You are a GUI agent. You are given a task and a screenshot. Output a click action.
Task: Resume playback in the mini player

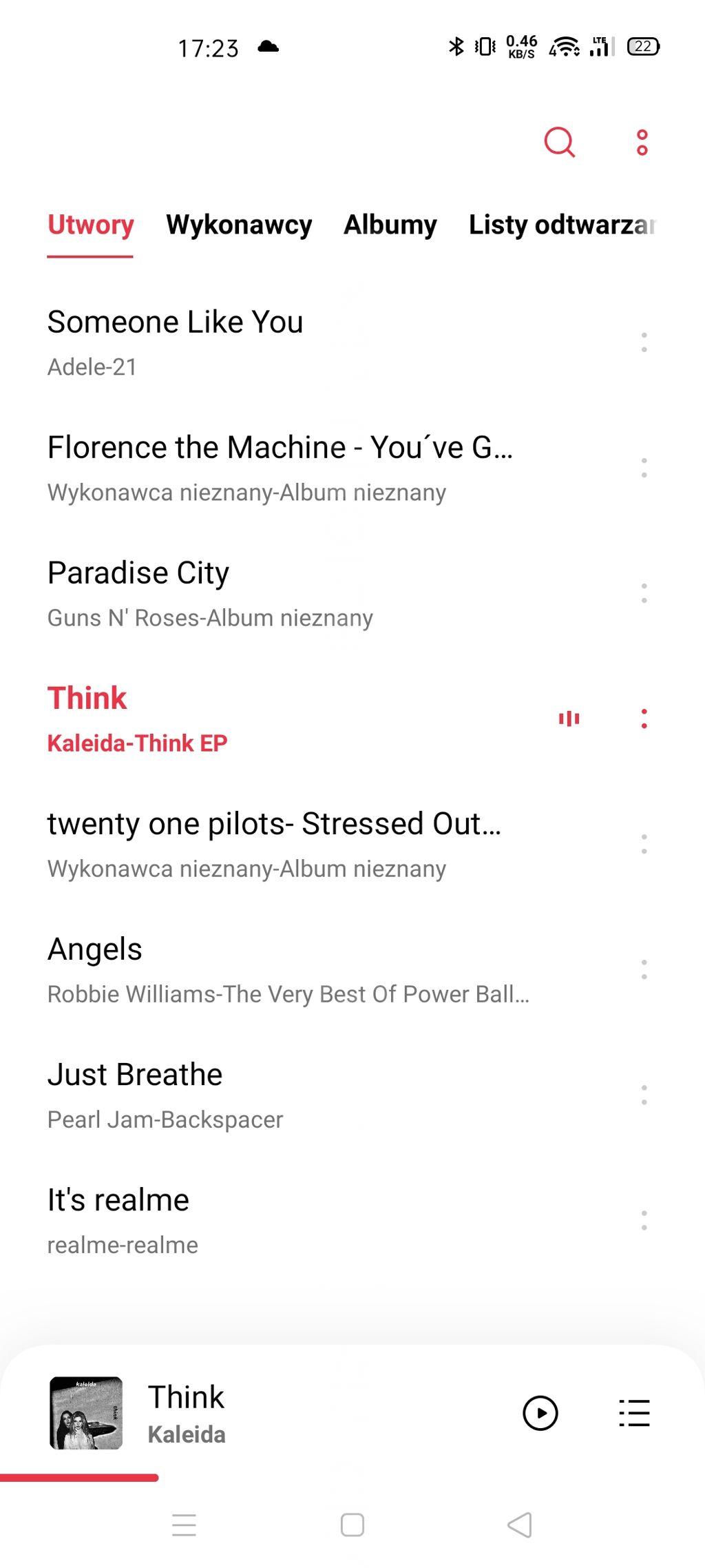[x=540, y=1414]
